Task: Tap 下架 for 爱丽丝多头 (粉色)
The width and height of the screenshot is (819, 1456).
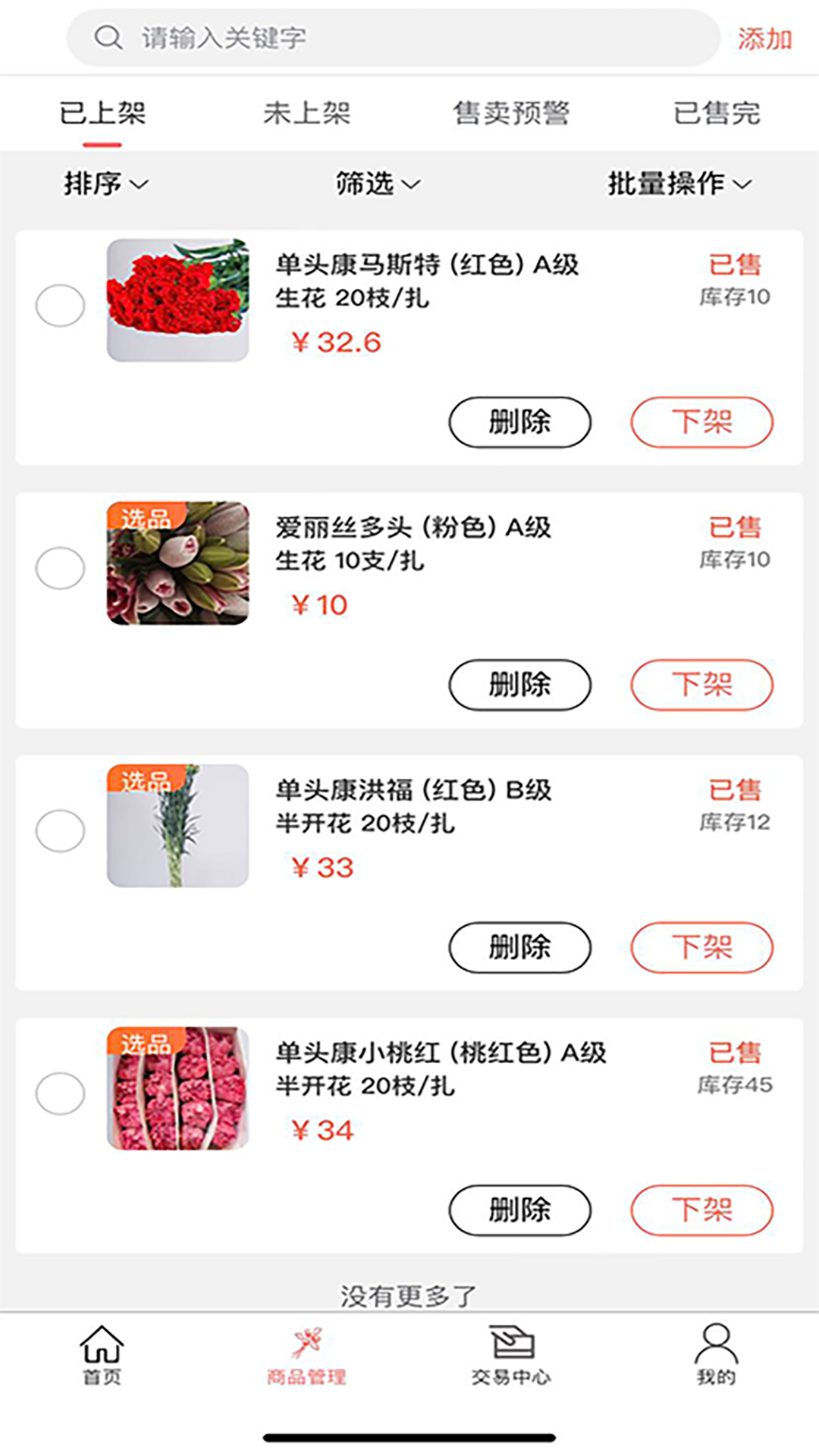Action: [701, 685]
